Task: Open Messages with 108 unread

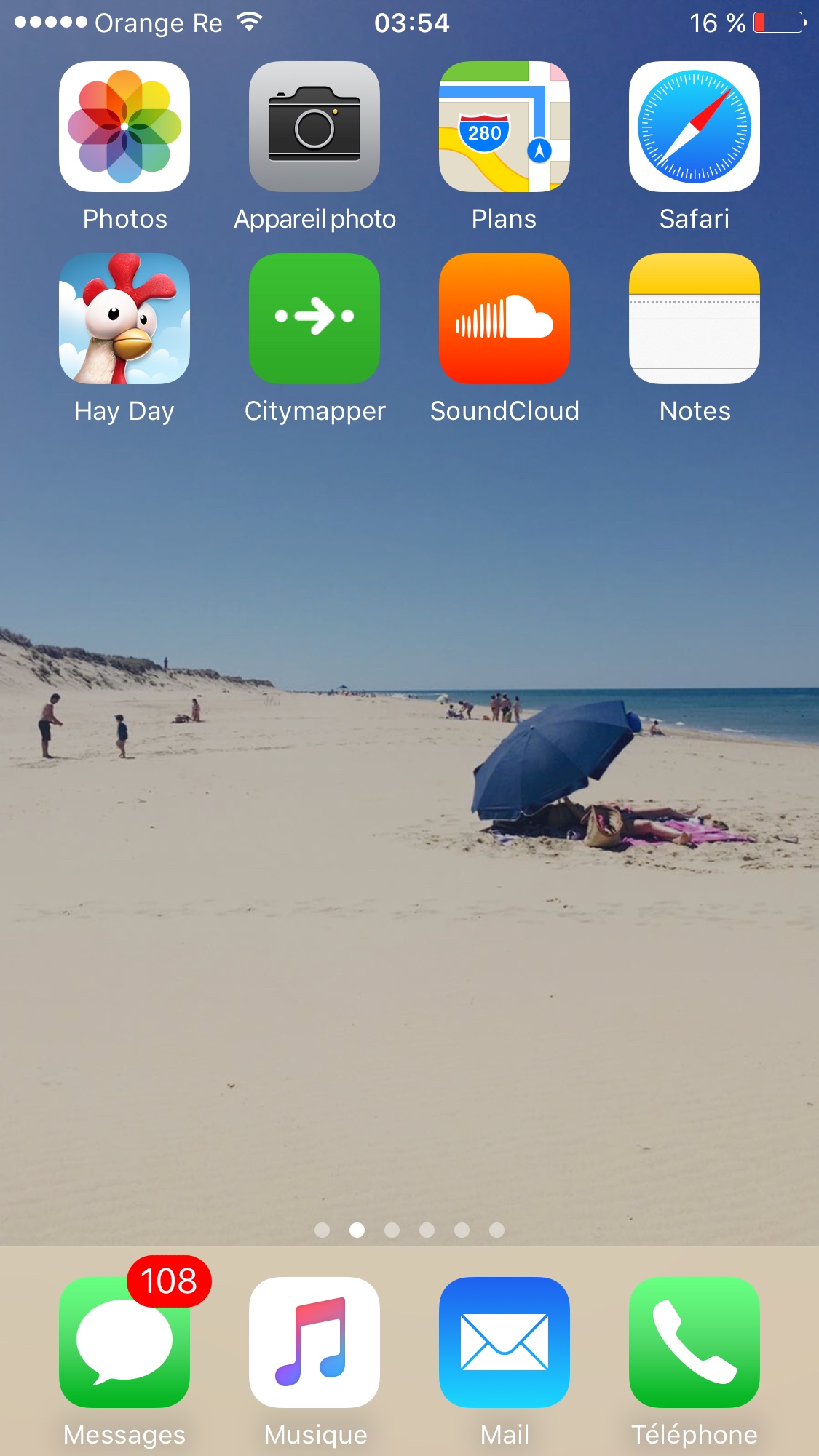Action: pos(124,1342)
